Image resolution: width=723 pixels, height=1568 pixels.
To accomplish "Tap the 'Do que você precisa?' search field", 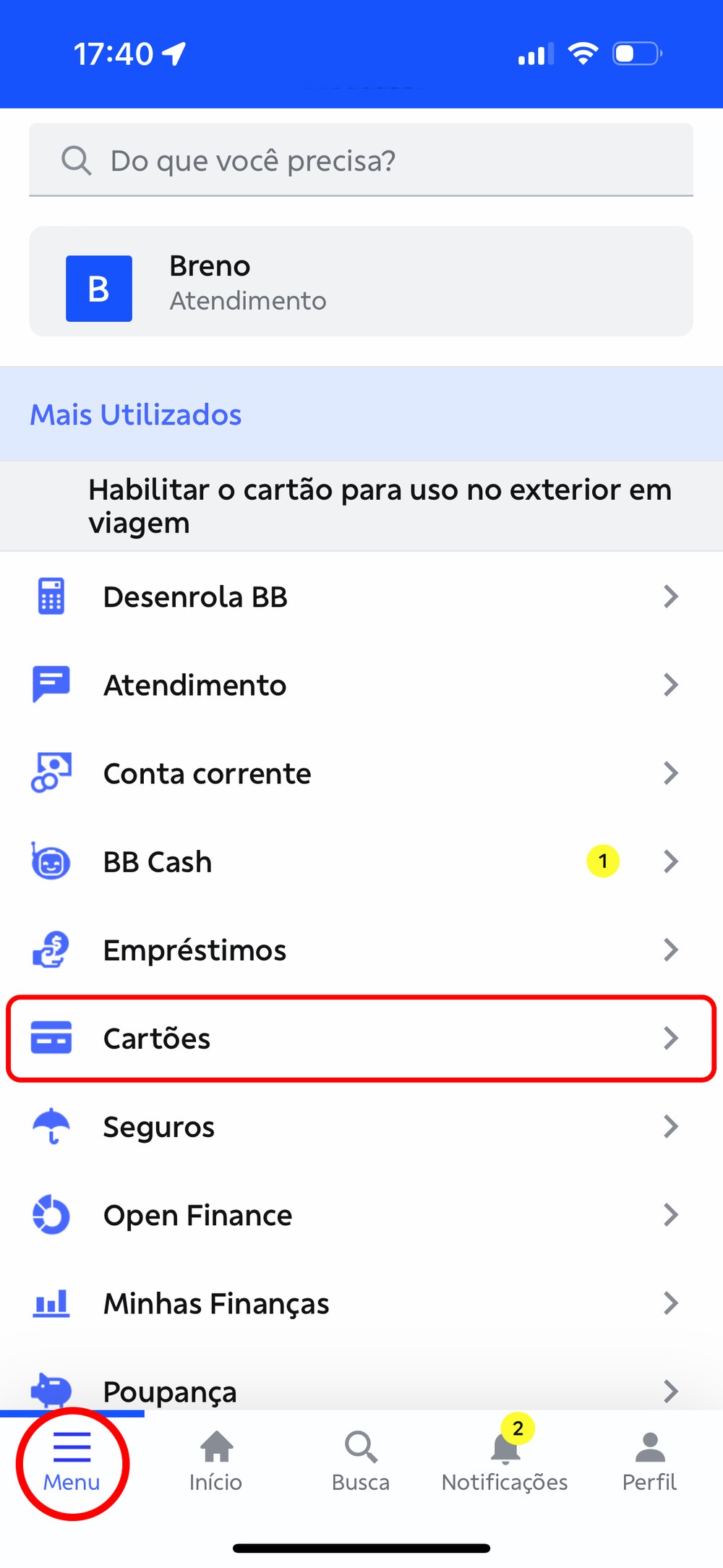I will (360, 161).
